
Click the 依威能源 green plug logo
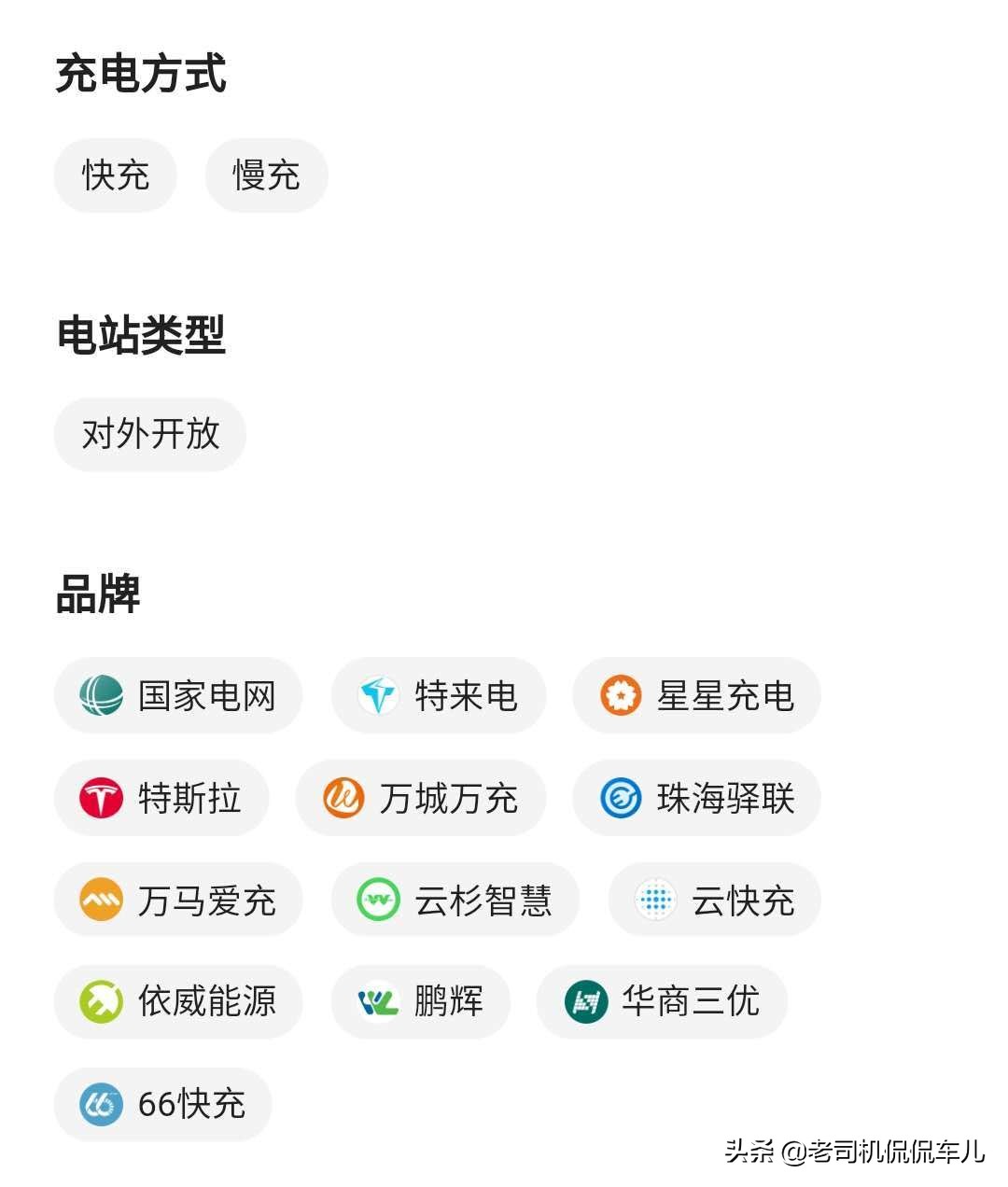(x=103, y=1001)
